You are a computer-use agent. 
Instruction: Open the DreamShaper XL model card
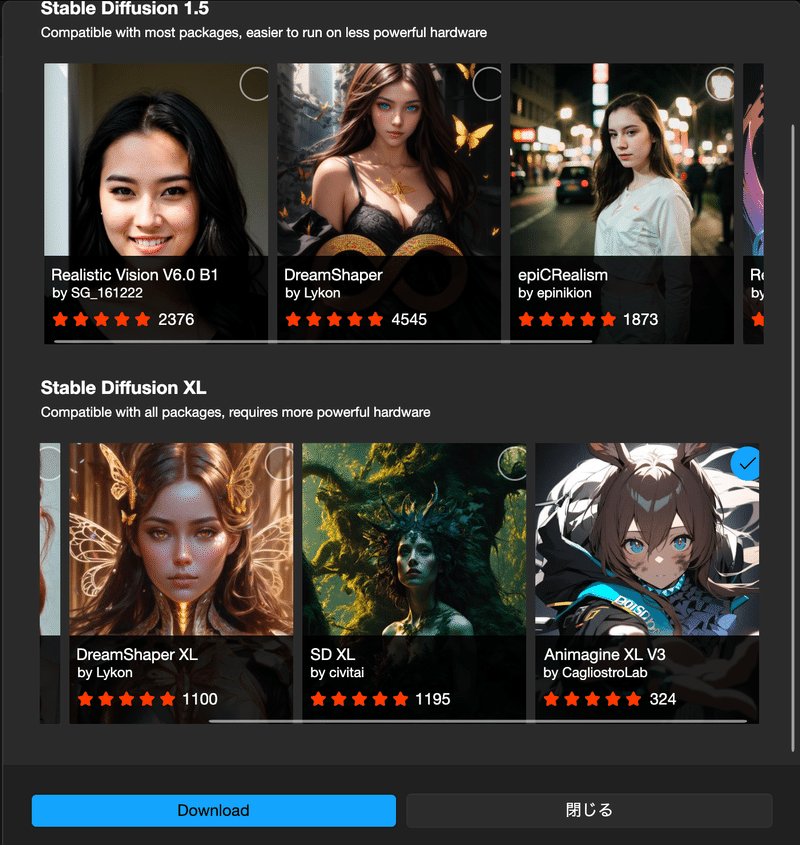click(181, 560)
